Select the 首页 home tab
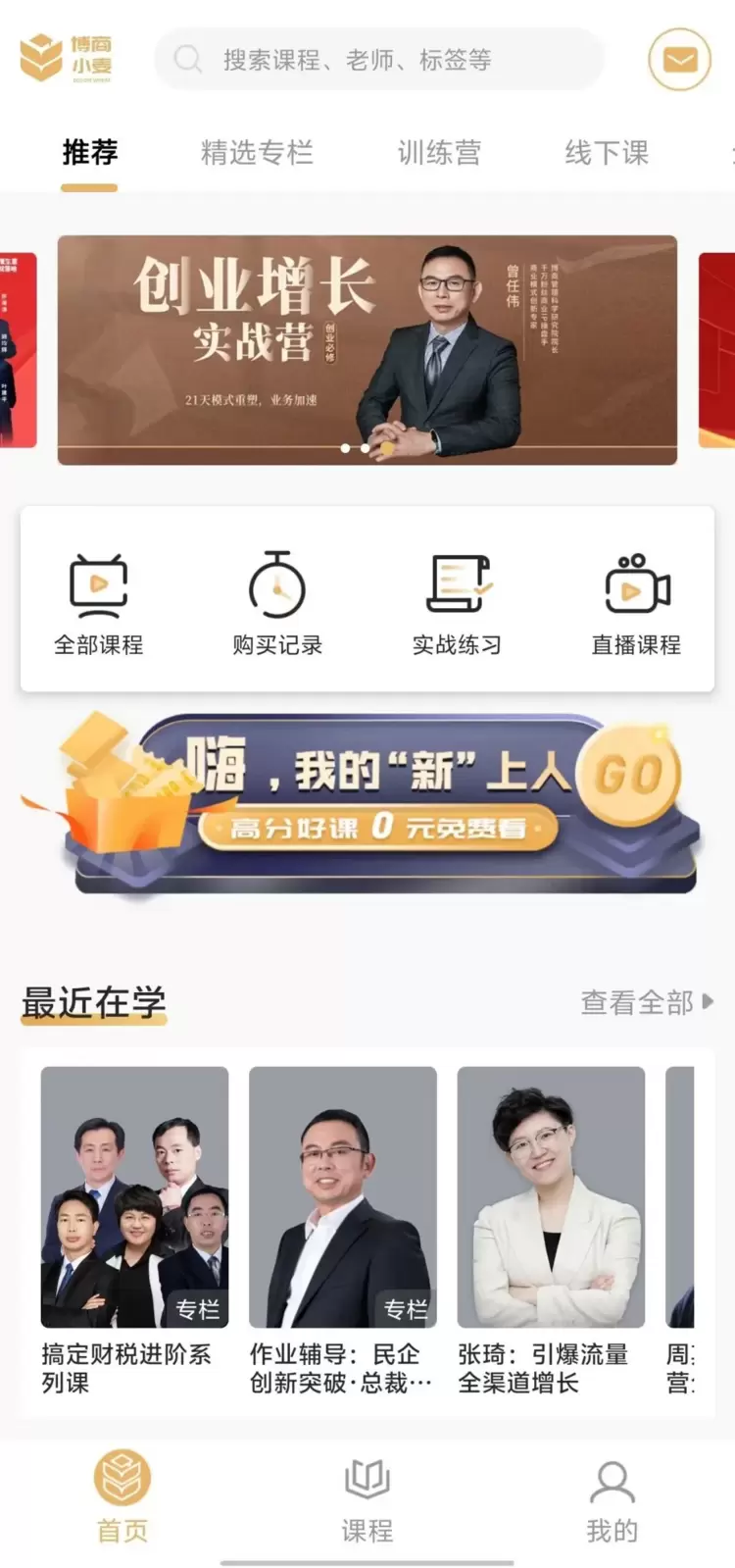 pos(122,1500)
